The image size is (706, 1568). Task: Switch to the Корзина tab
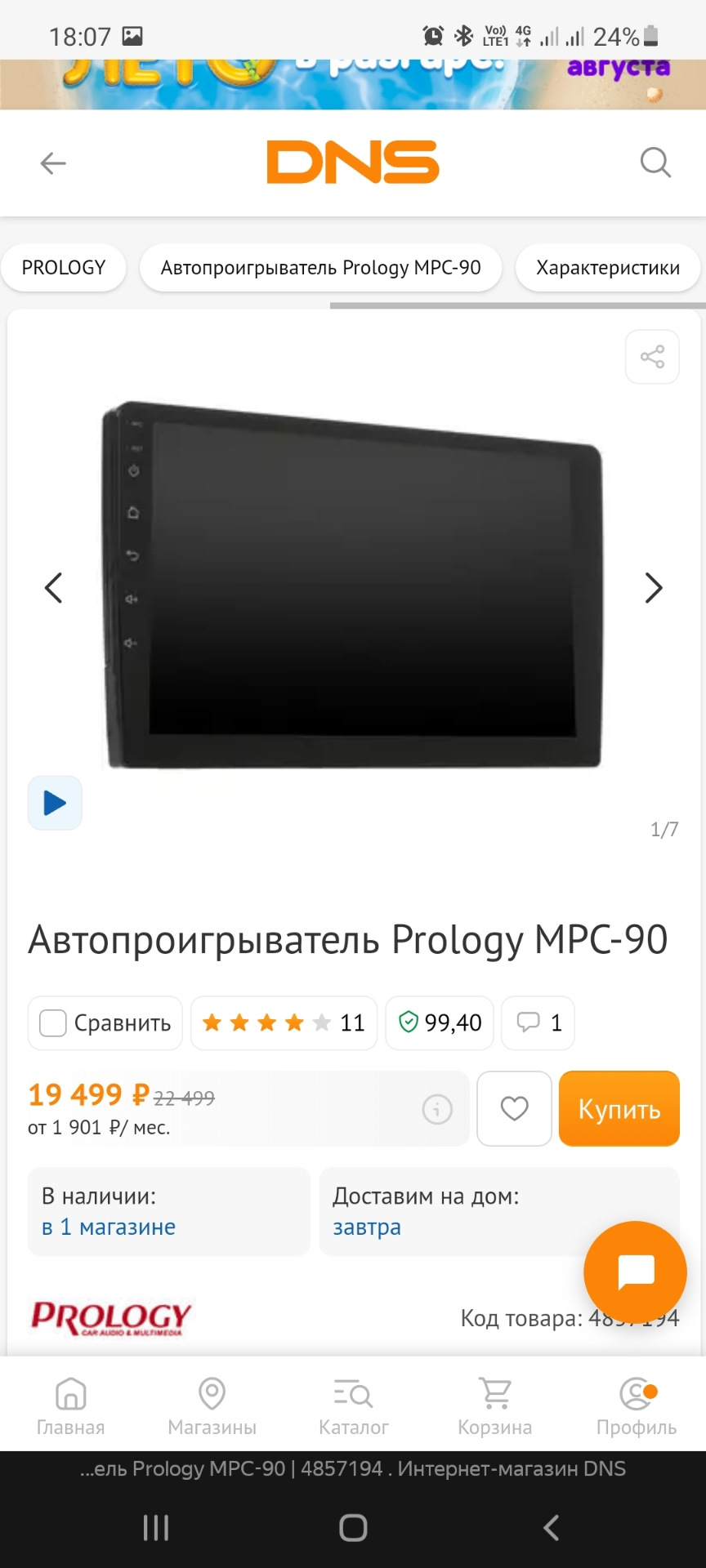pos(494,1405)
